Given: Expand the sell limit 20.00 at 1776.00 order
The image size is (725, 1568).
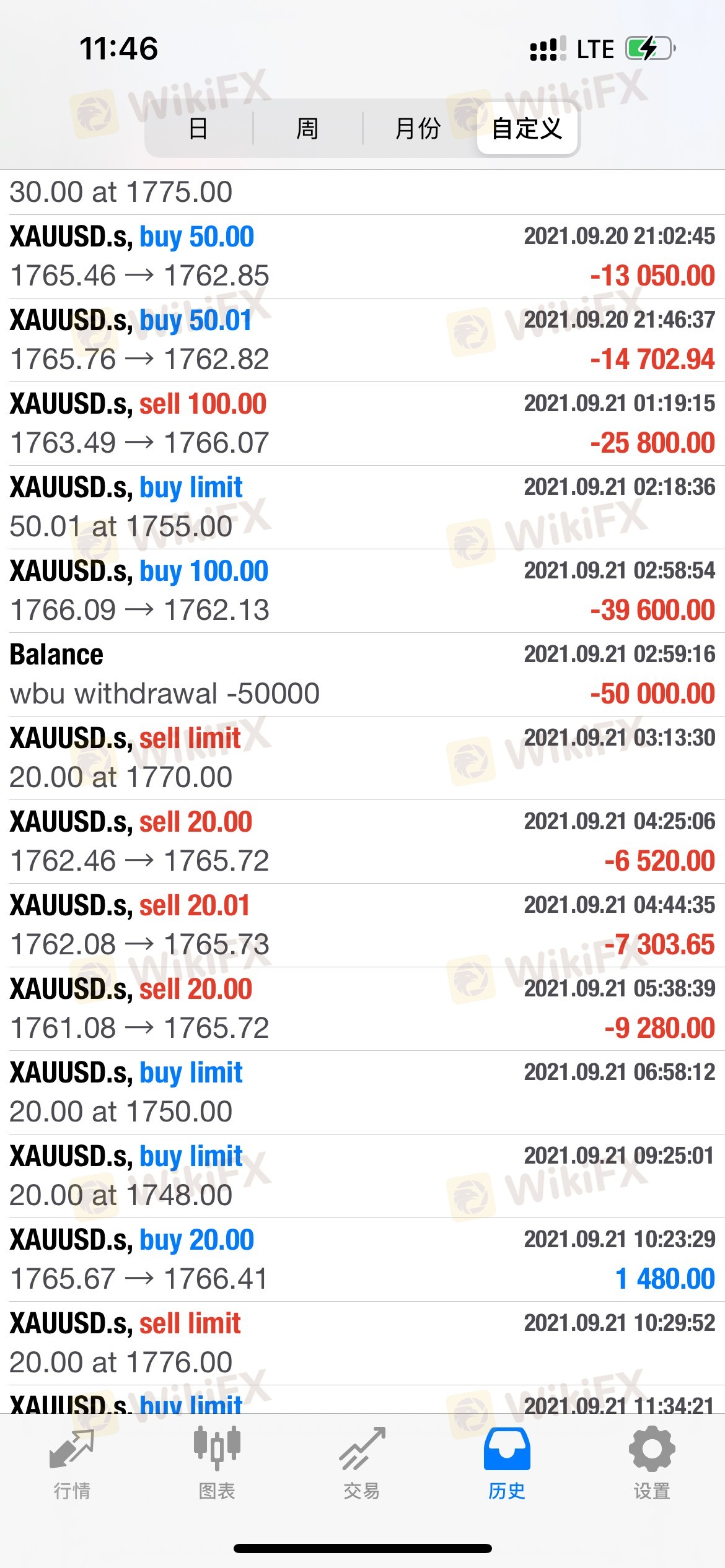Looking at the screenshot, I should 362,1343.
